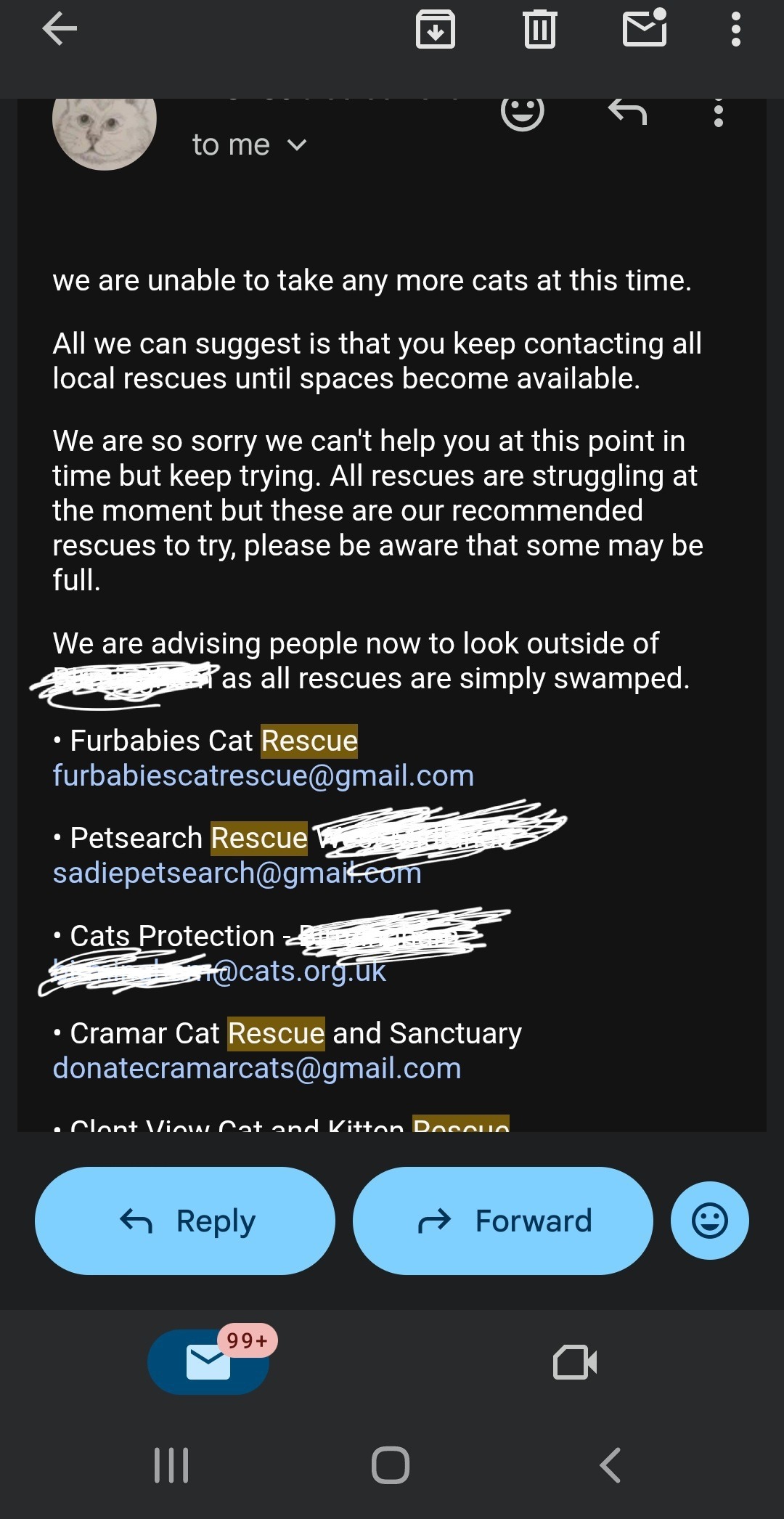Open the system recent apps
The width and height of the screenshot is (784, 1519).
pyautogui.click(x=172, y=1465)
